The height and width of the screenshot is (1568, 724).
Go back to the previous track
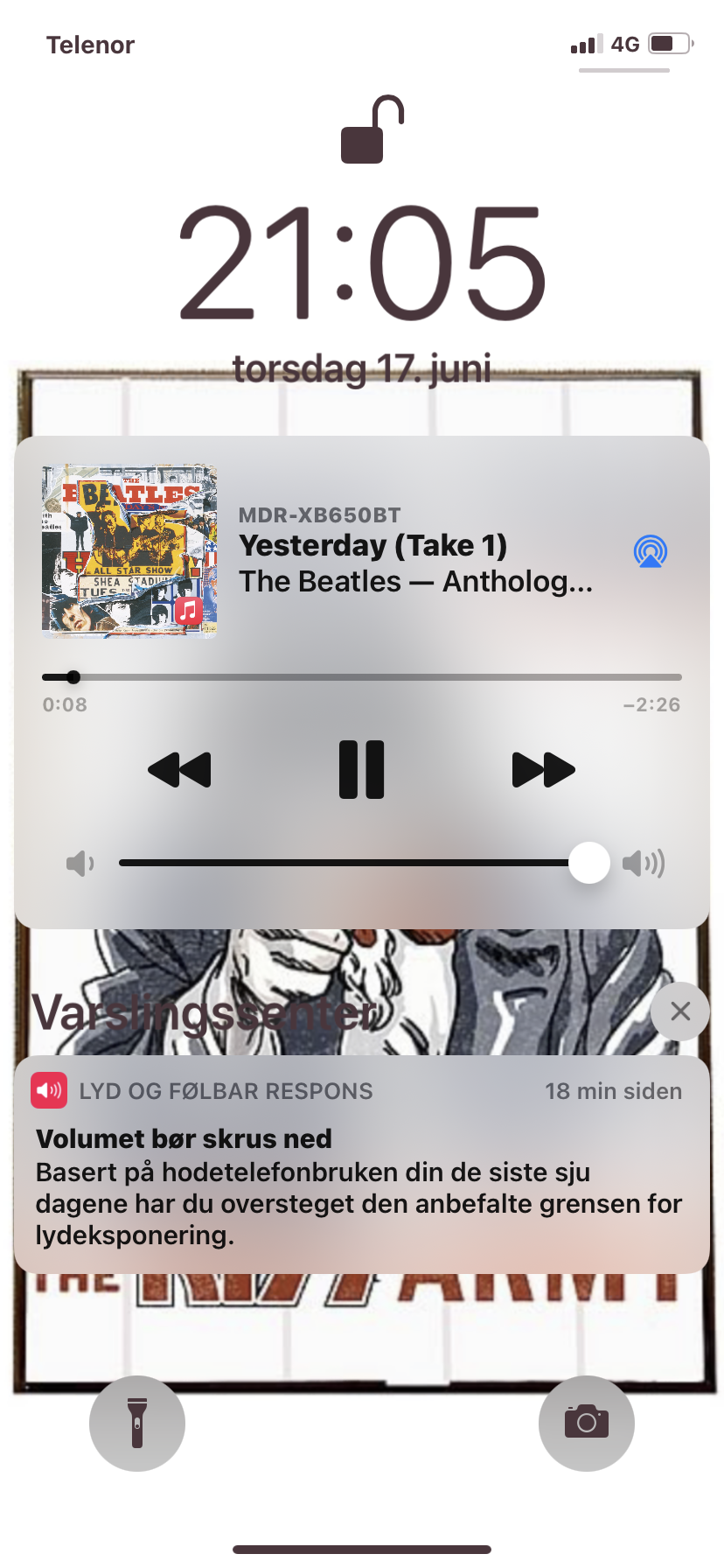point(180,770)
